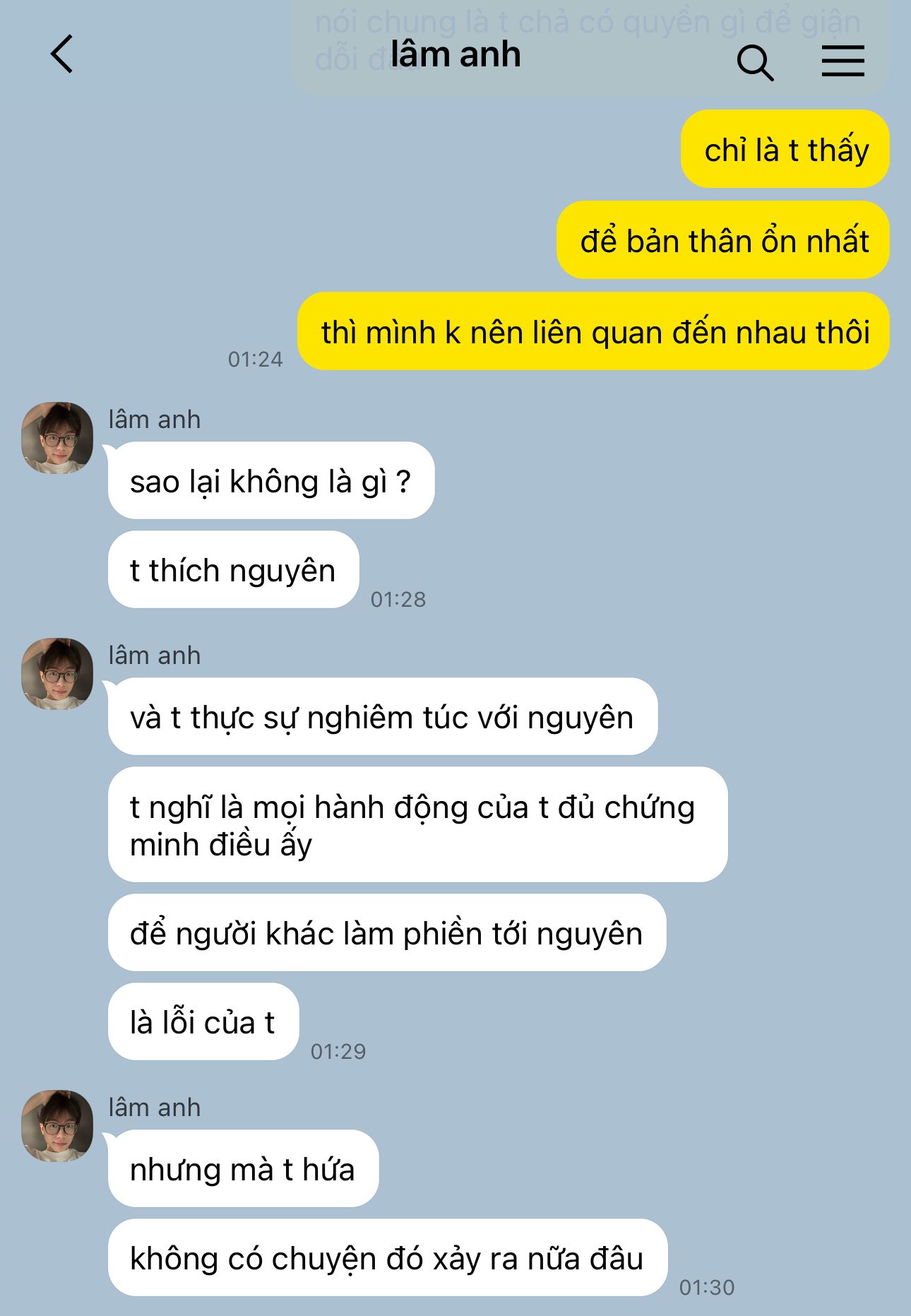The height and width of the screenshot is (1316, 911).
Task: Go back from the lâm anh chat
Action: click(62, 54)
